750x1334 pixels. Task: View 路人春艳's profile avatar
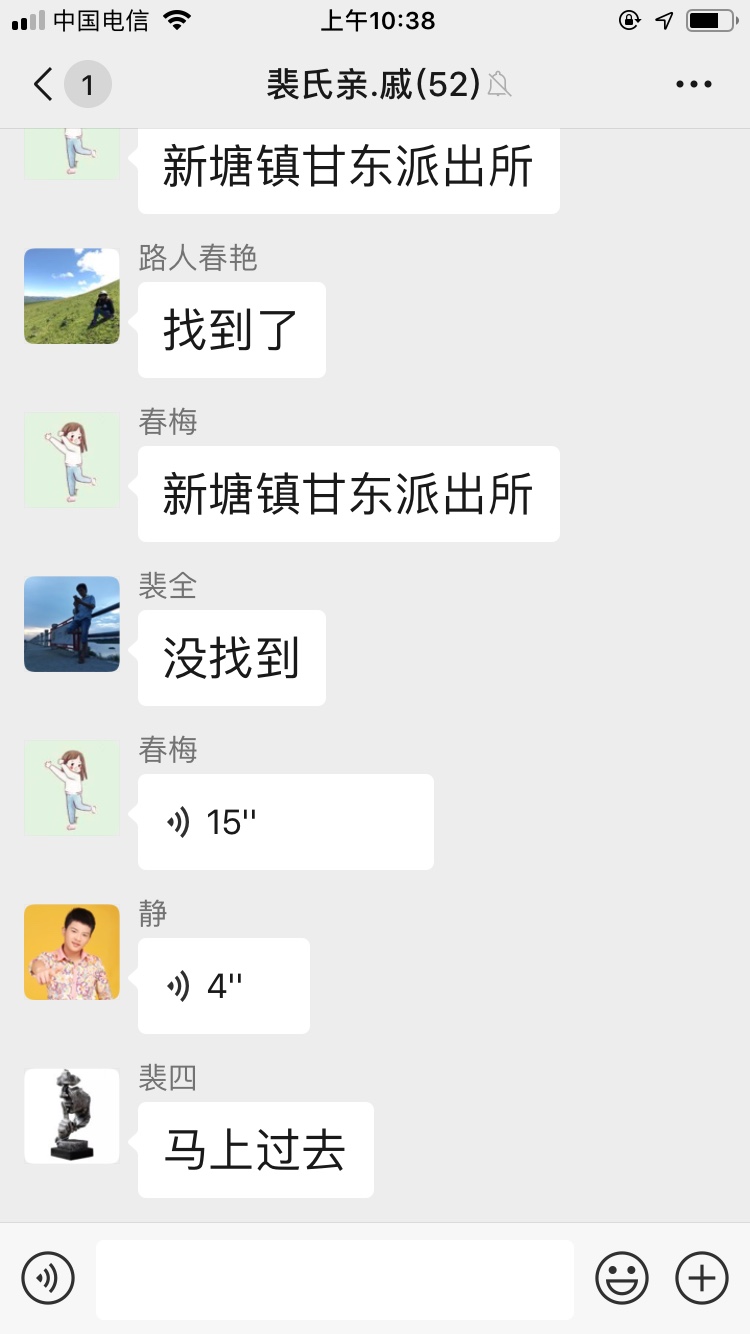[x=72, y=296]
